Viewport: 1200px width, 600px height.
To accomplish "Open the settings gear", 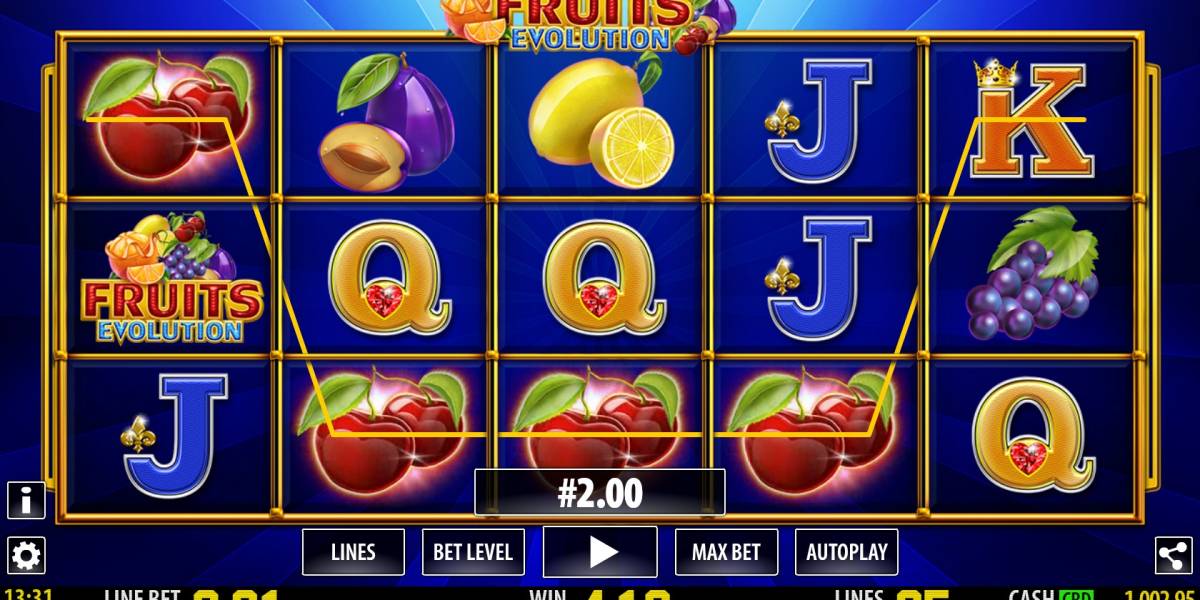I will [x=26, y=555].
